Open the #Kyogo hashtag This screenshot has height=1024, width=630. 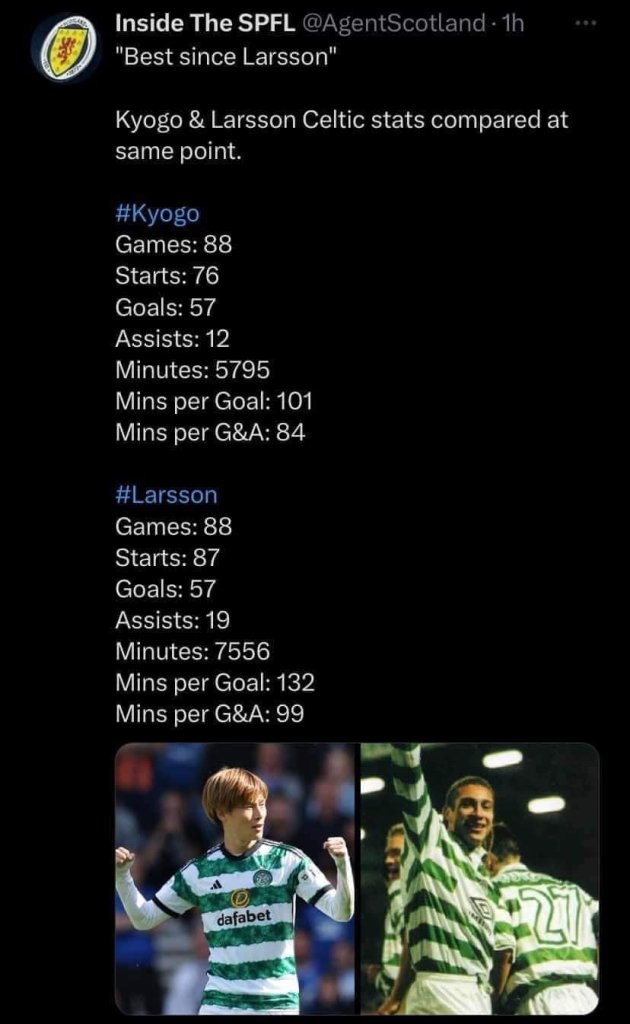tap(157, 214)
